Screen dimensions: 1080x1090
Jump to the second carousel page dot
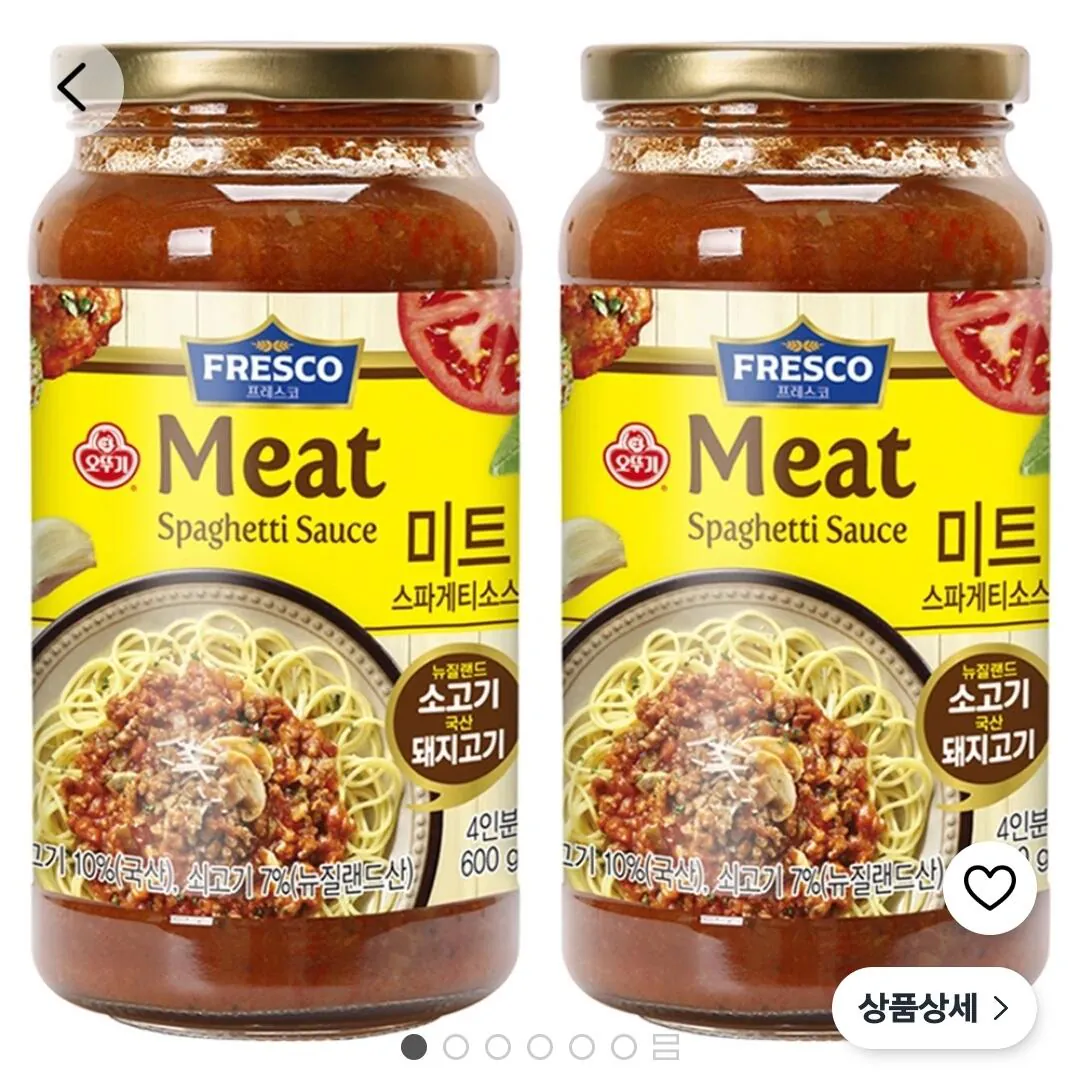[x=455, y=1046]
